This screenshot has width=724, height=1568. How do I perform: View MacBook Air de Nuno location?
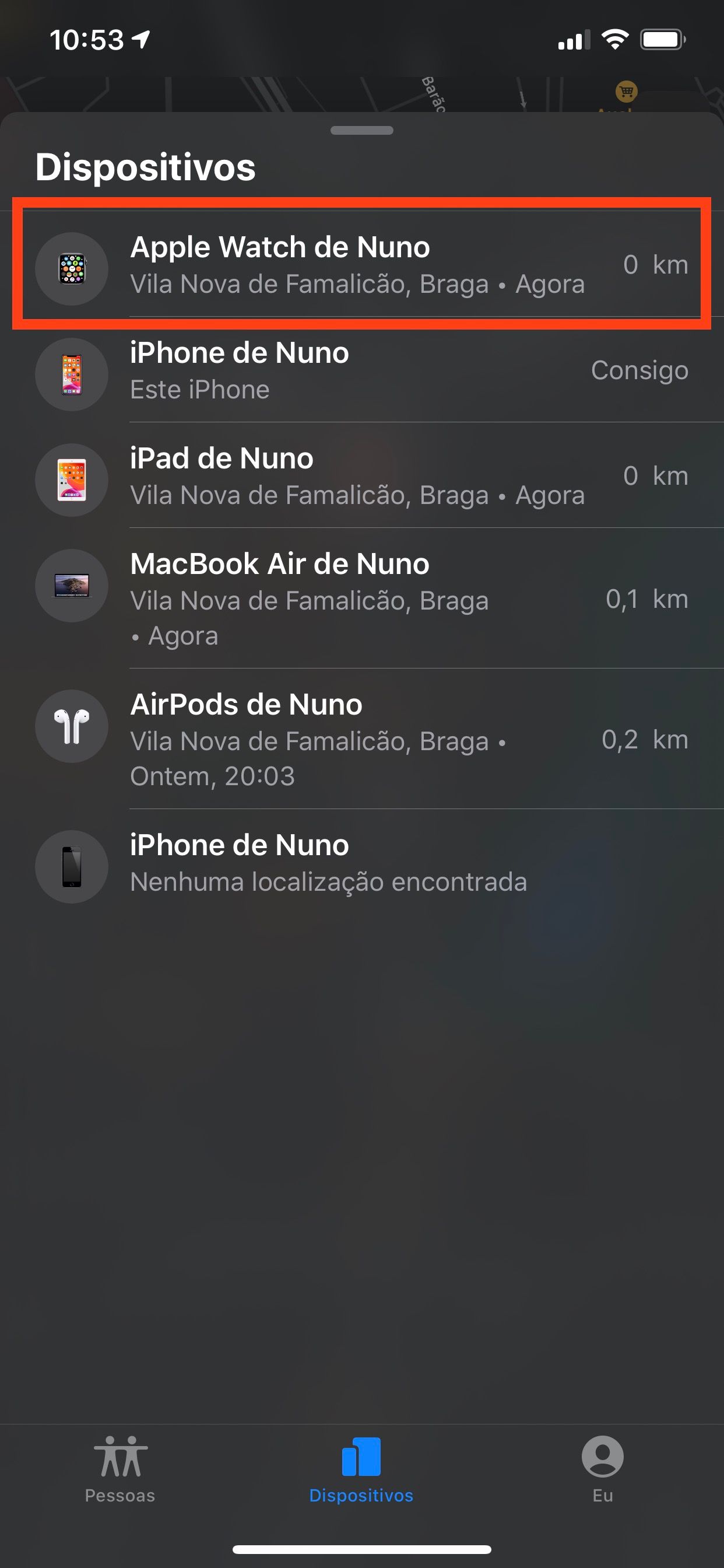[x=362, y=598]
